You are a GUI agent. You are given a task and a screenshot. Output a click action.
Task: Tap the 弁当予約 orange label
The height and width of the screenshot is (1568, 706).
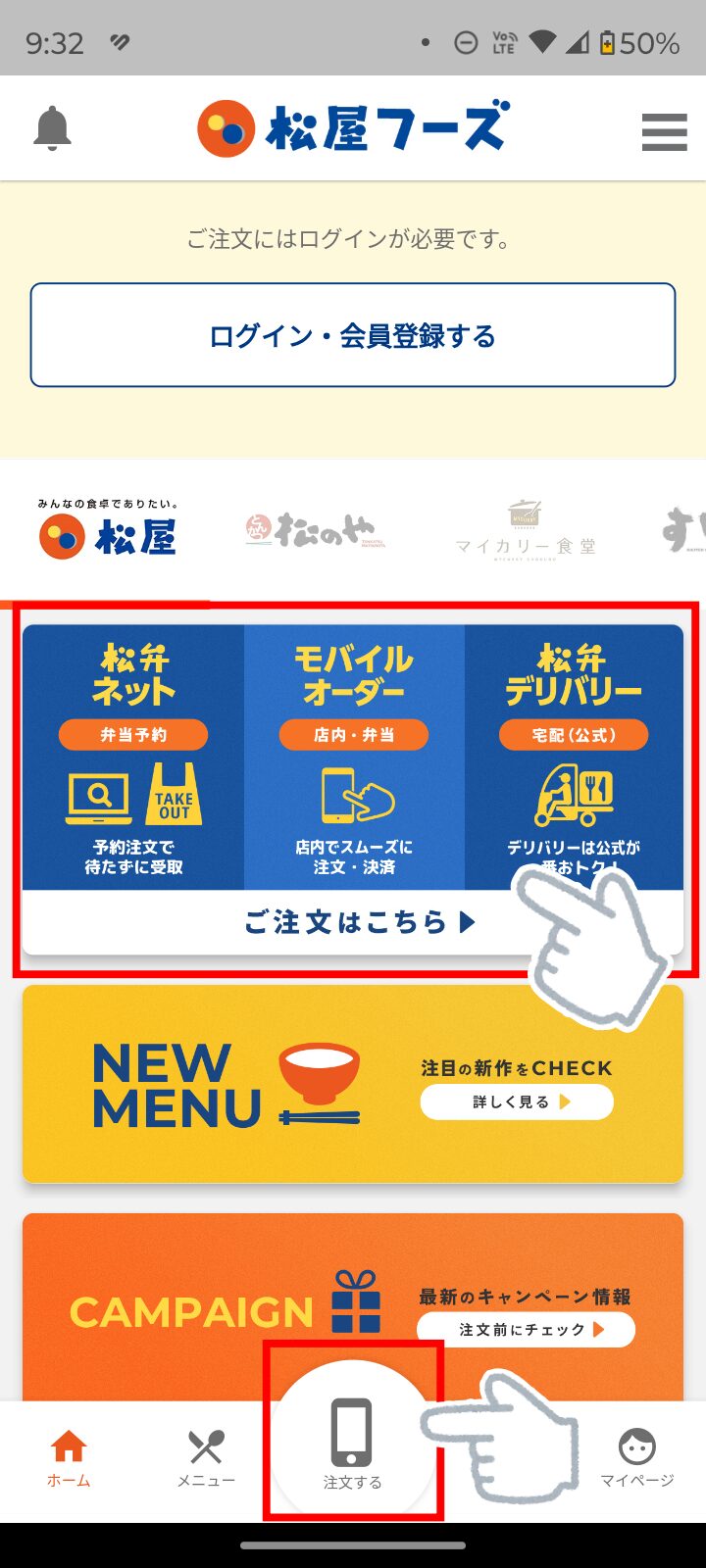point(135,734)
